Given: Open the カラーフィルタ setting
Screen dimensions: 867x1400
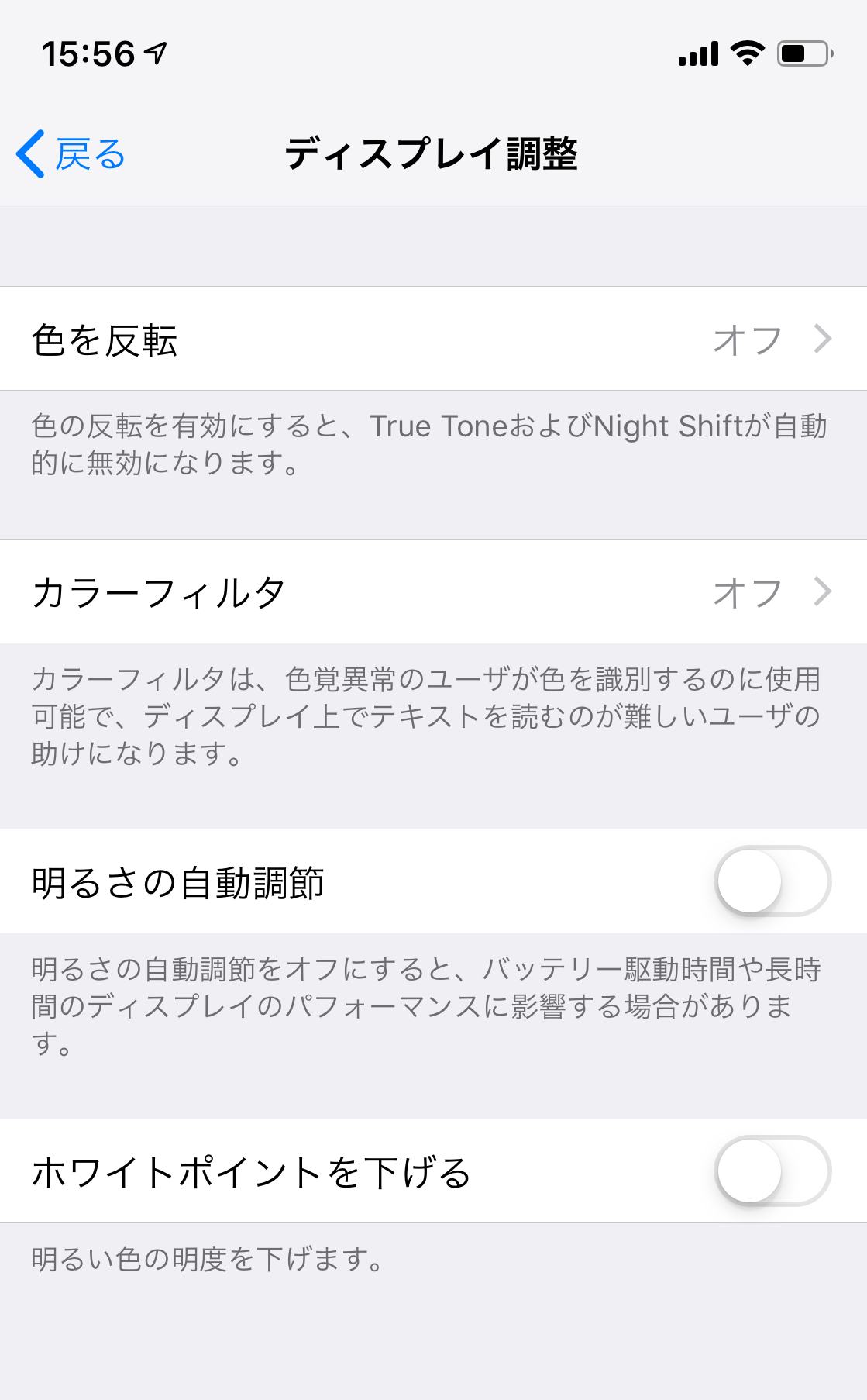Looking at the screenshot, I should tap(433, 591).
